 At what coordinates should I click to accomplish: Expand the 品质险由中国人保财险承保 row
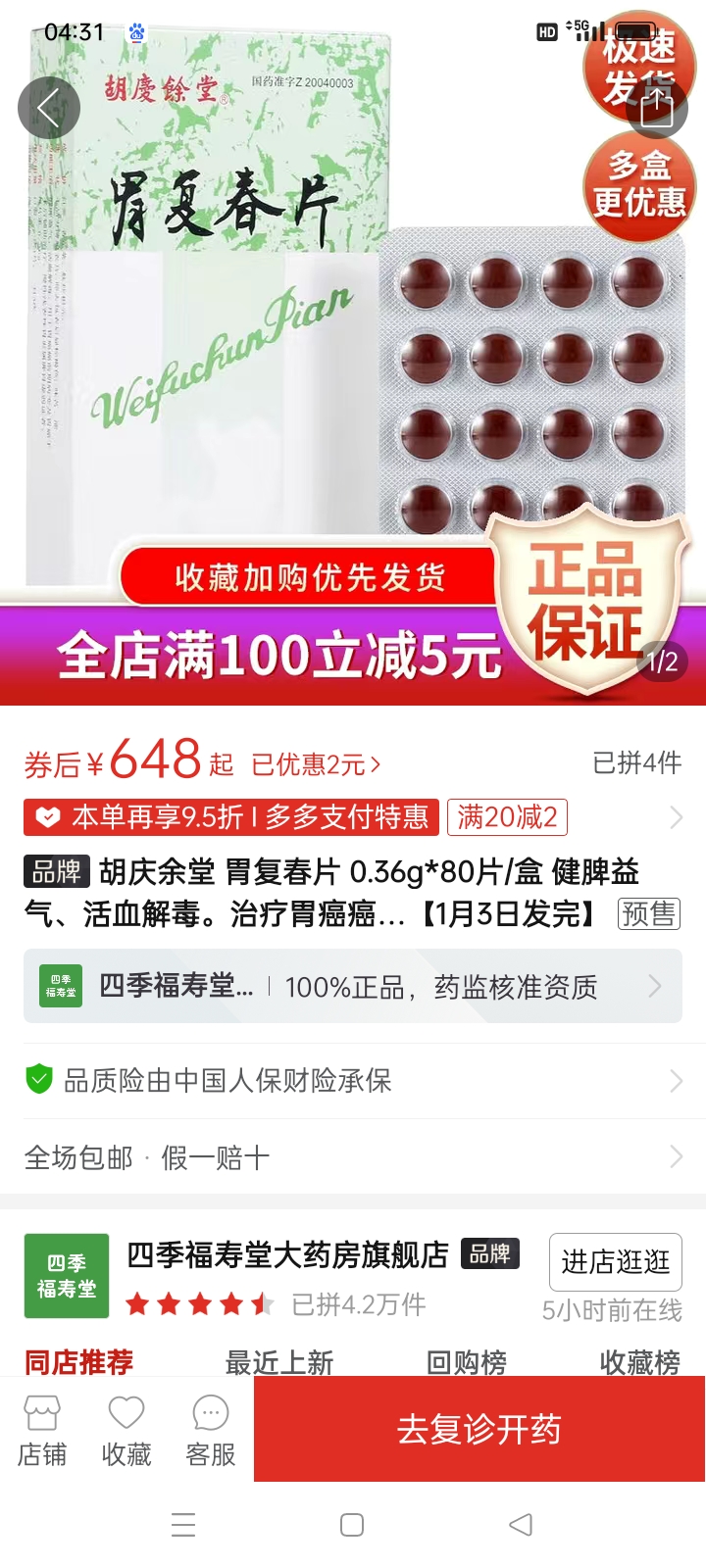point(353,1080)
